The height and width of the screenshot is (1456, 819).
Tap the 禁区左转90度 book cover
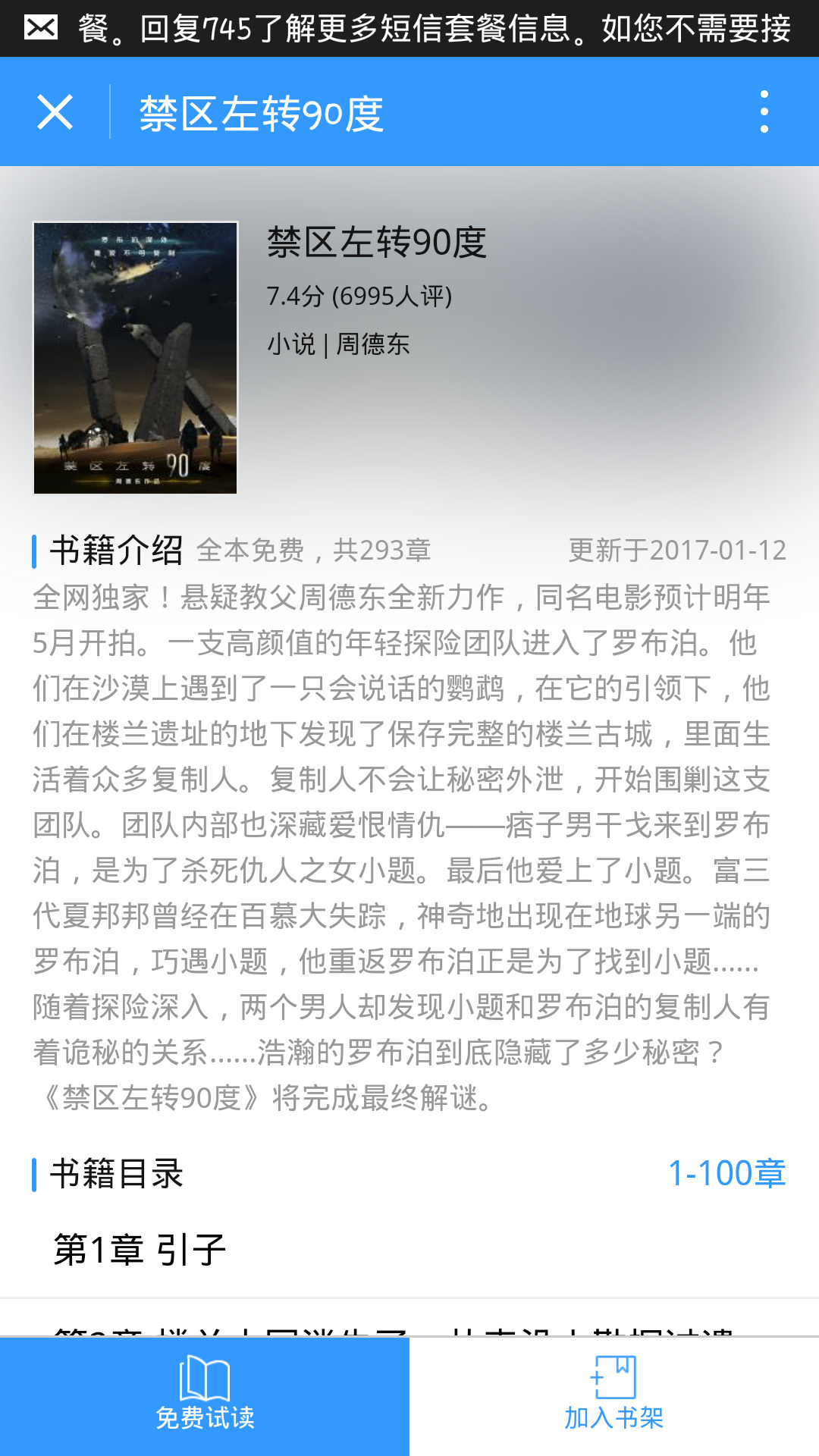tap(136, 358)
